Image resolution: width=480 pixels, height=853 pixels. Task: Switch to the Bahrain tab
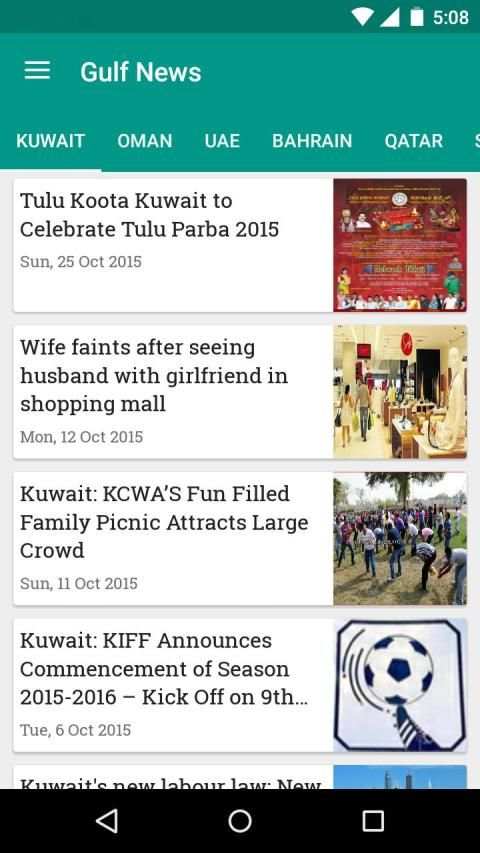(312, 141)
